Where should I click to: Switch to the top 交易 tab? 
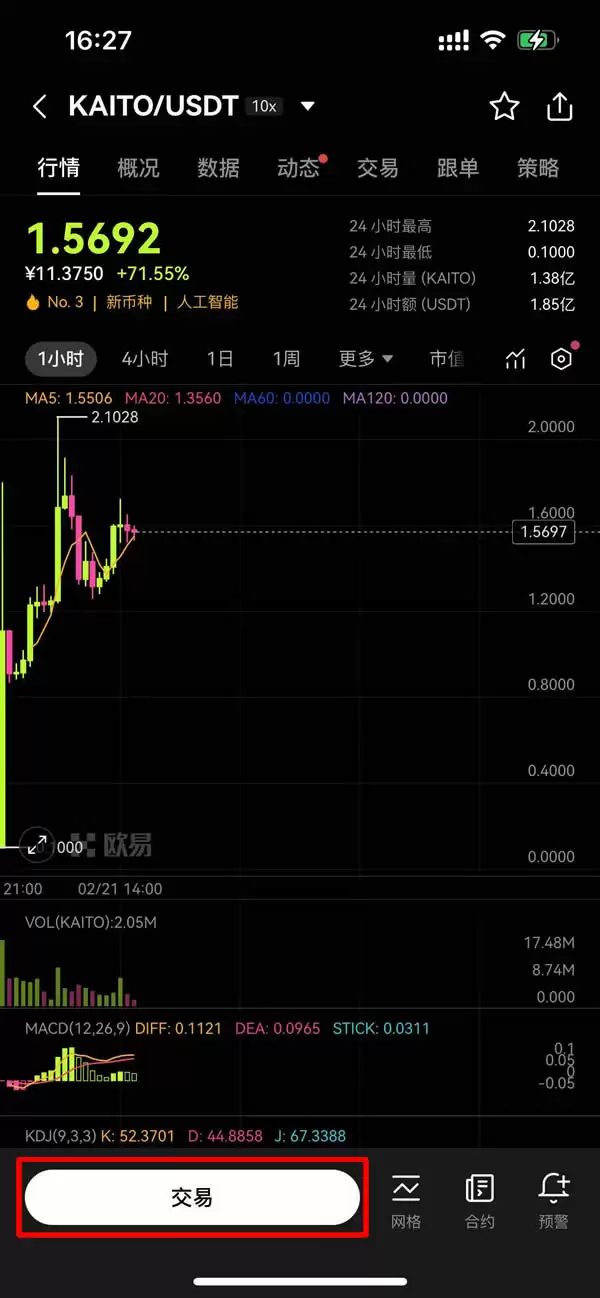pos(378,168)
